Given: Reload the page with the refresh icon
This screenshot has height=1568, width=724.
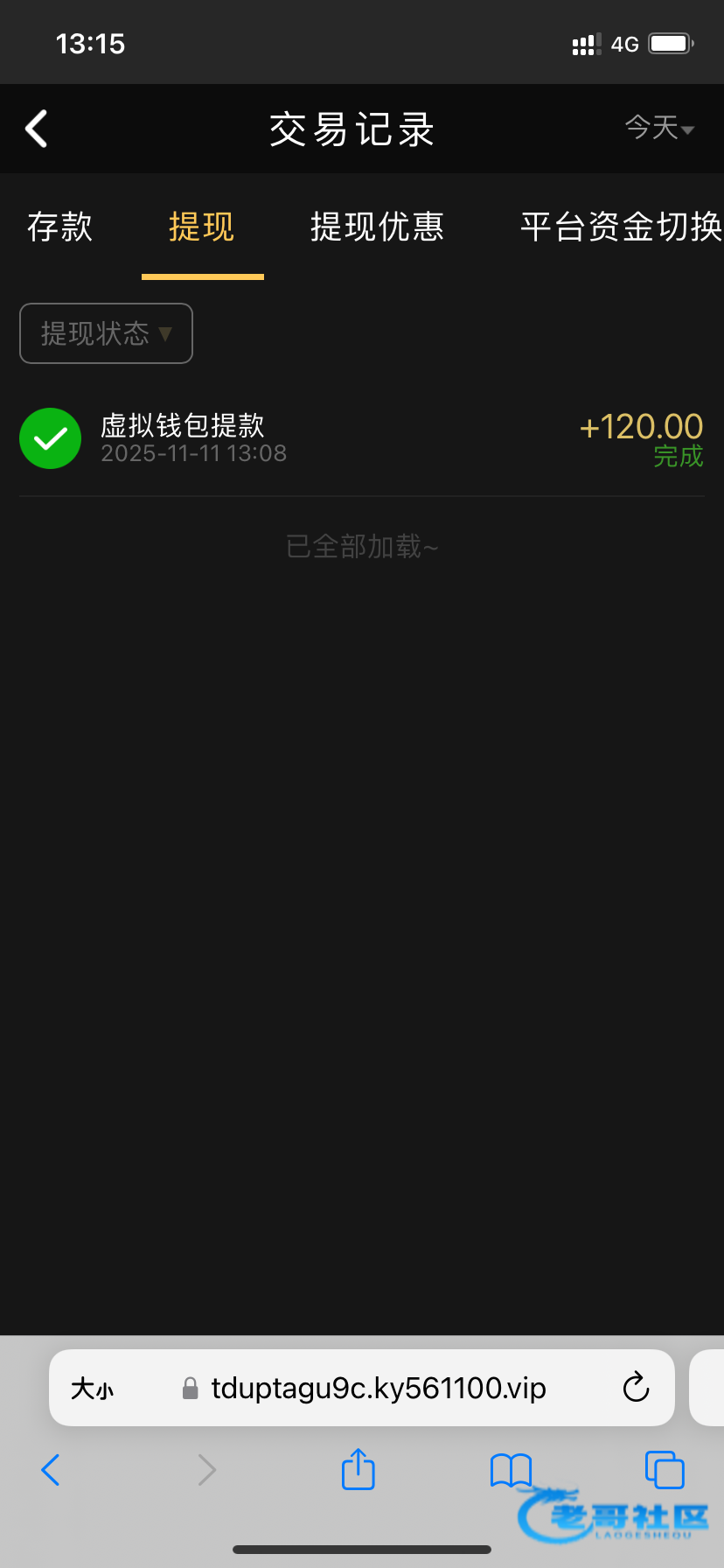Looking at the screenshot, I should [x=636, y=1387].
